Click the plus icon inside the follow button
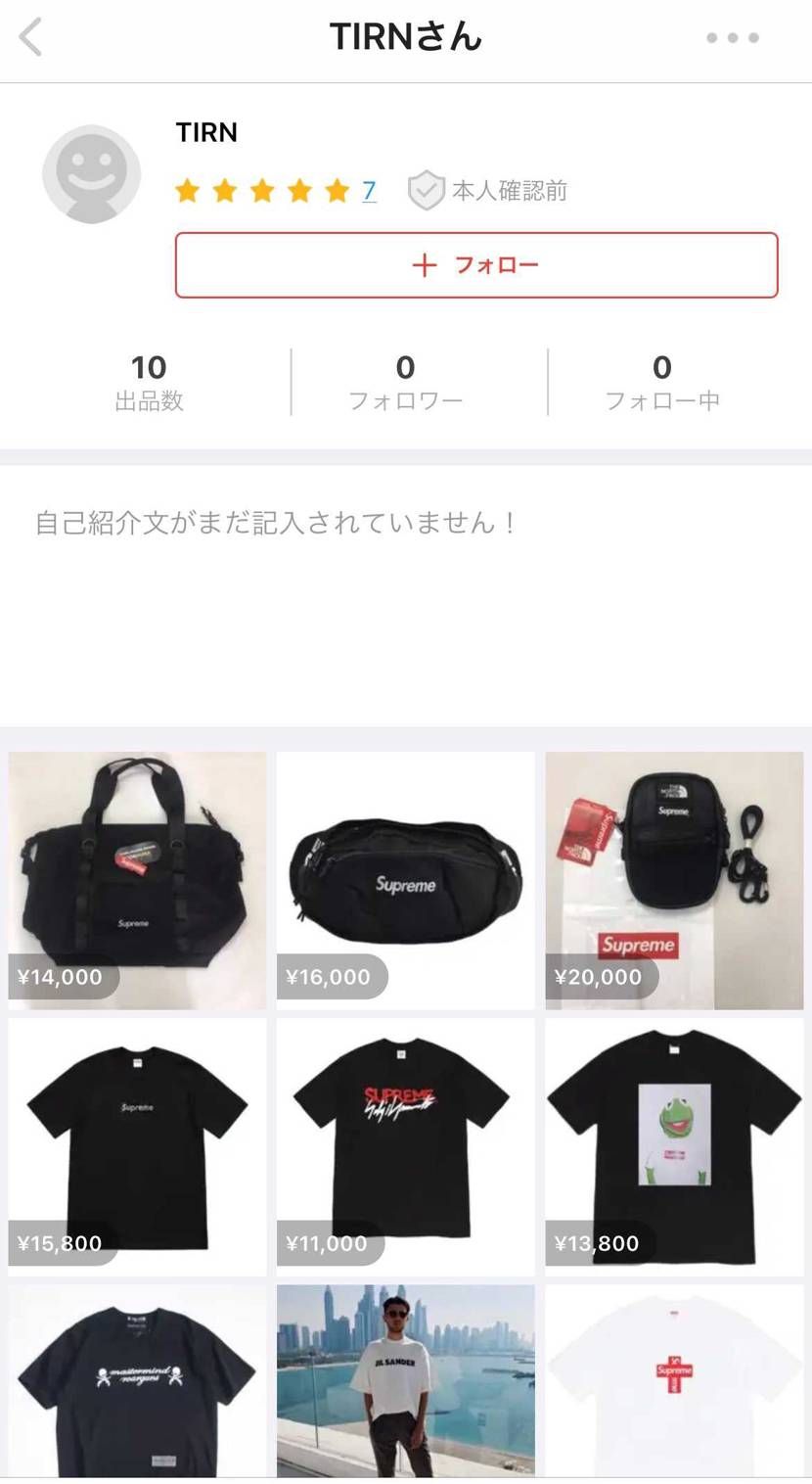The image size is (812, 1484). pyautogui.click(x=423, y=264)
